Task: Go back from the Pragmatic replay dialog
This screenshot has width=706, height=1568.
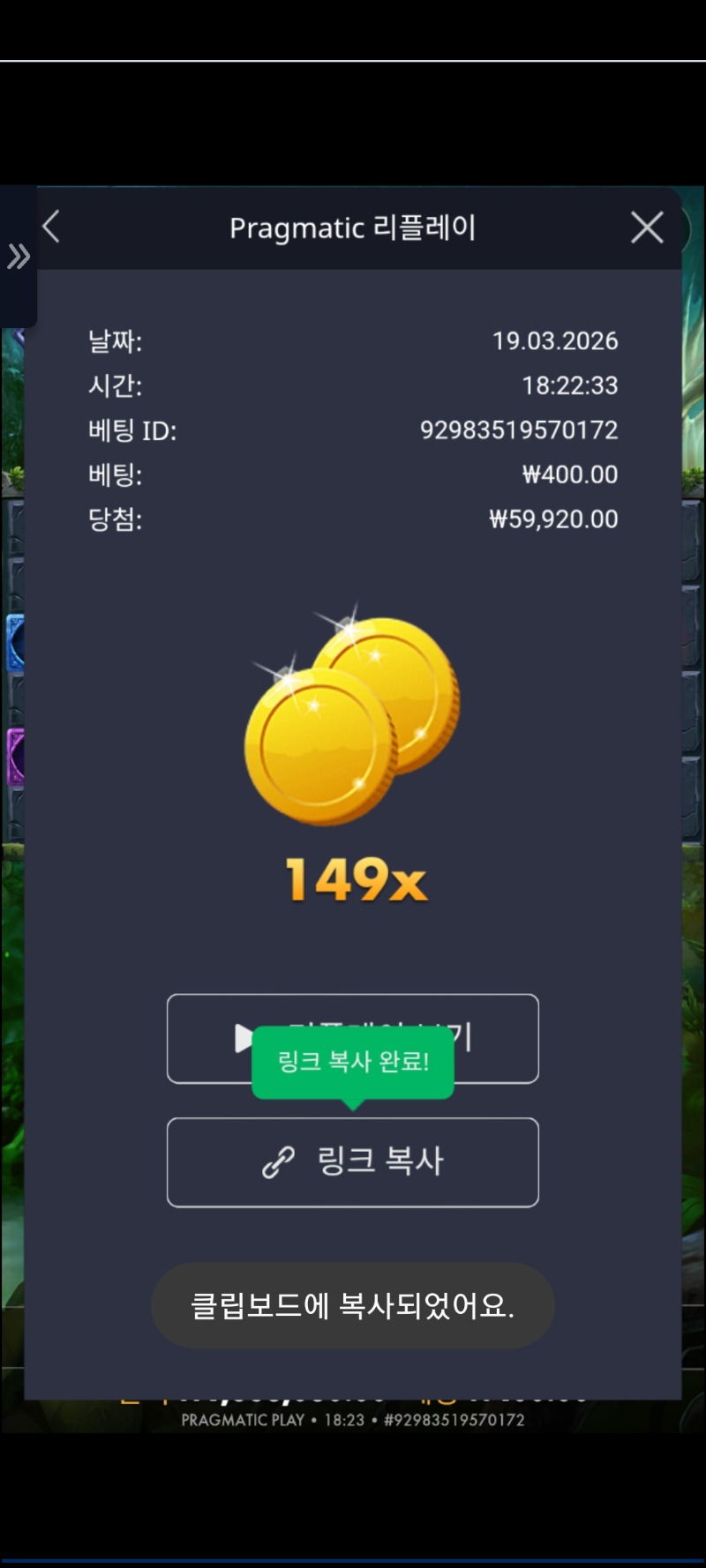Action: [51, 227]
